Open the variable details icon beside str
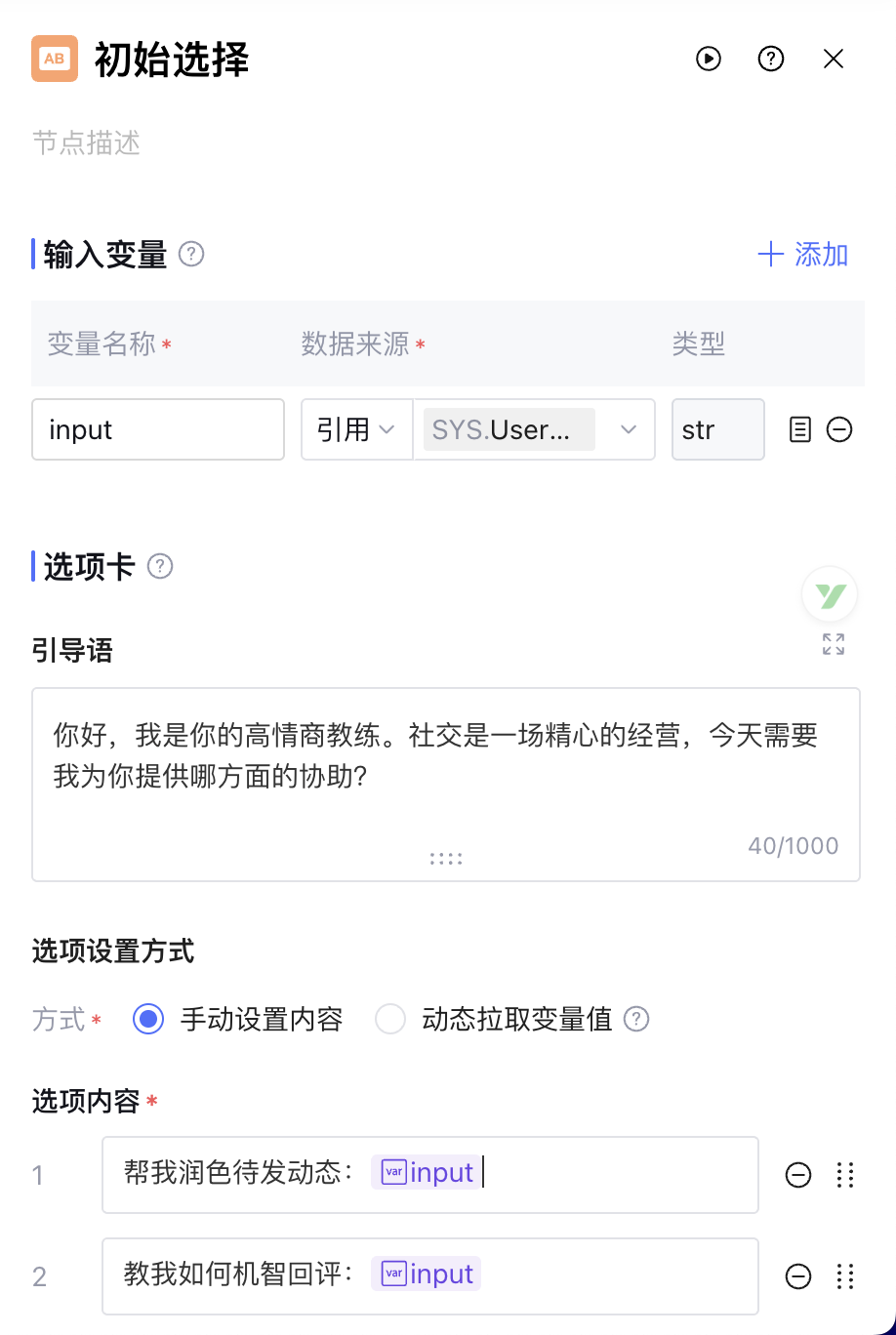Image resolution: width=896 pixels, height=1335 pixels. [x=800, y=429]
